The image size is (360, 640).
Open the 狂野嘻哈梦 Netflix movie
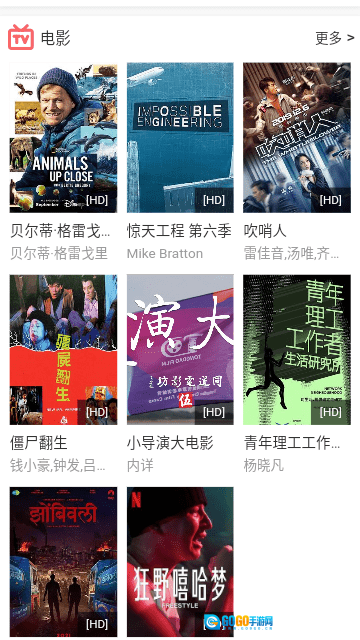(180, 562)
